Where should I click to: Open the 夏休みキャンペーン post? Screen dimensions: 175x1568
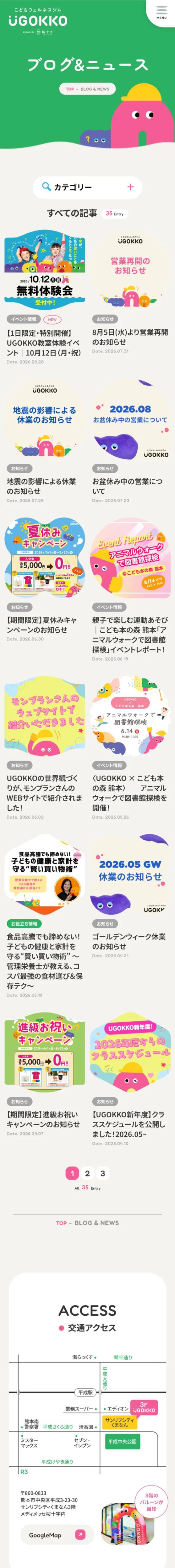pyautogui.click(x=45, y=579)
